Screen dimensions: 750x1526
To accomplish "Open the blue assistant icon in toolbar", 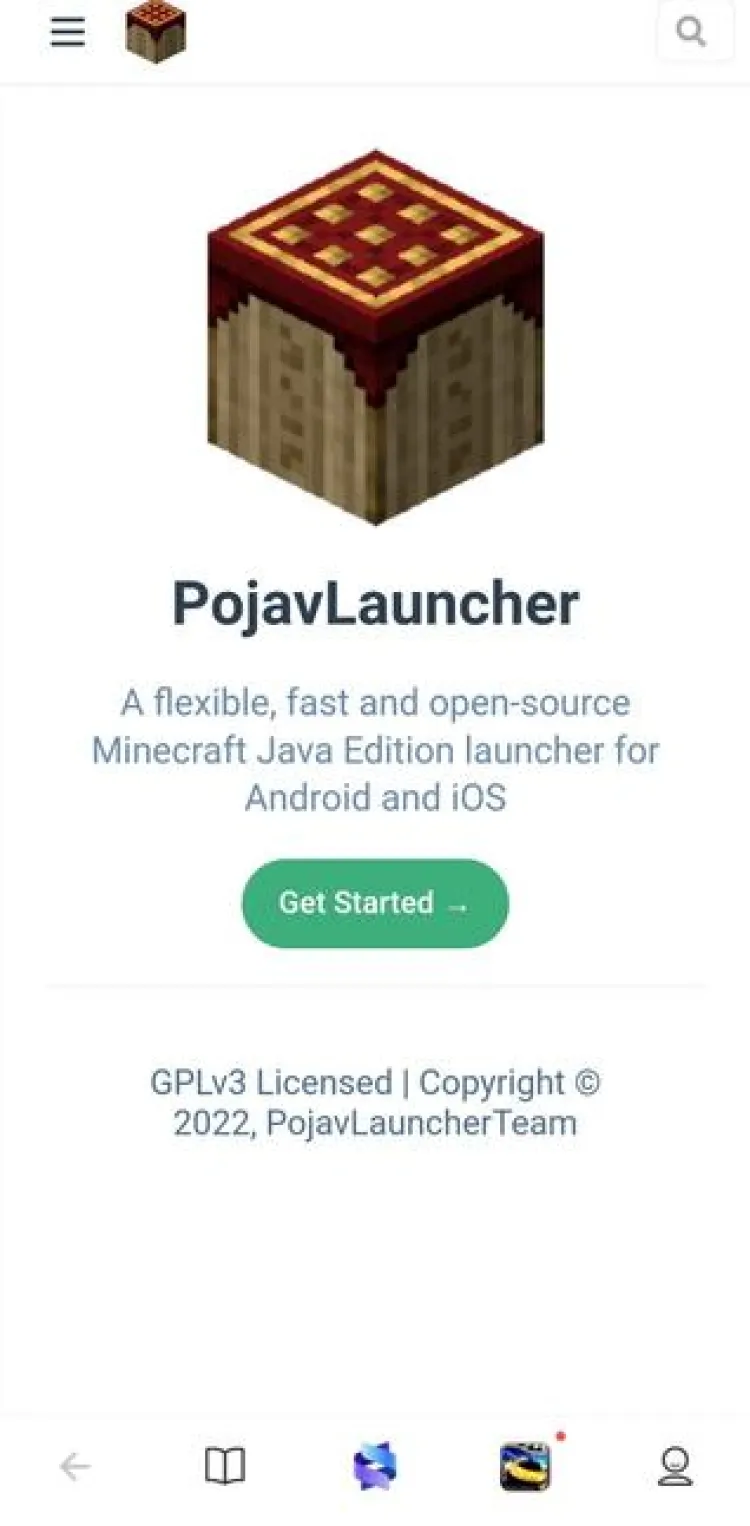I will tap(375, 1467).
